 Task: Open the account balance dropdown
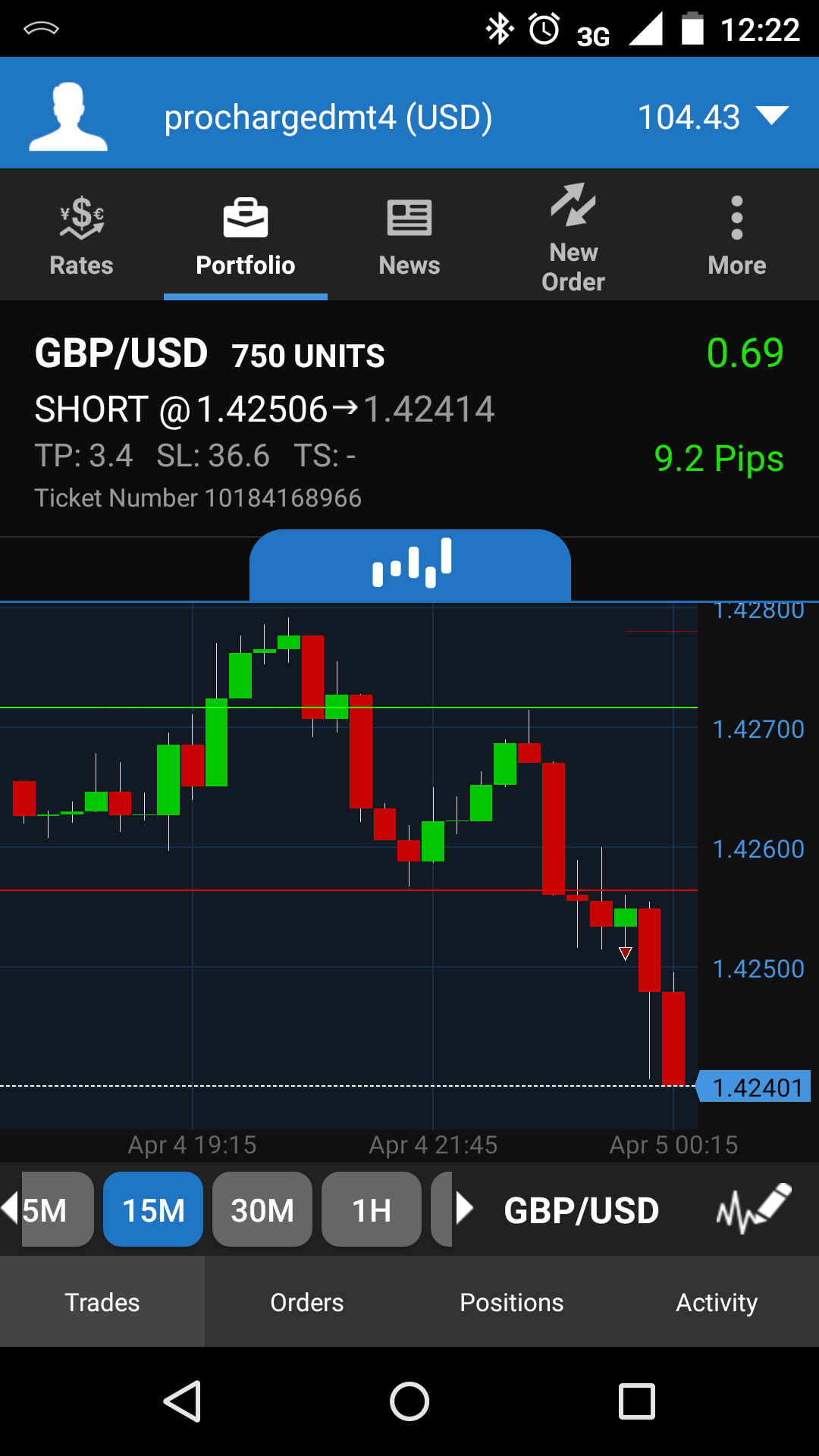772,116
